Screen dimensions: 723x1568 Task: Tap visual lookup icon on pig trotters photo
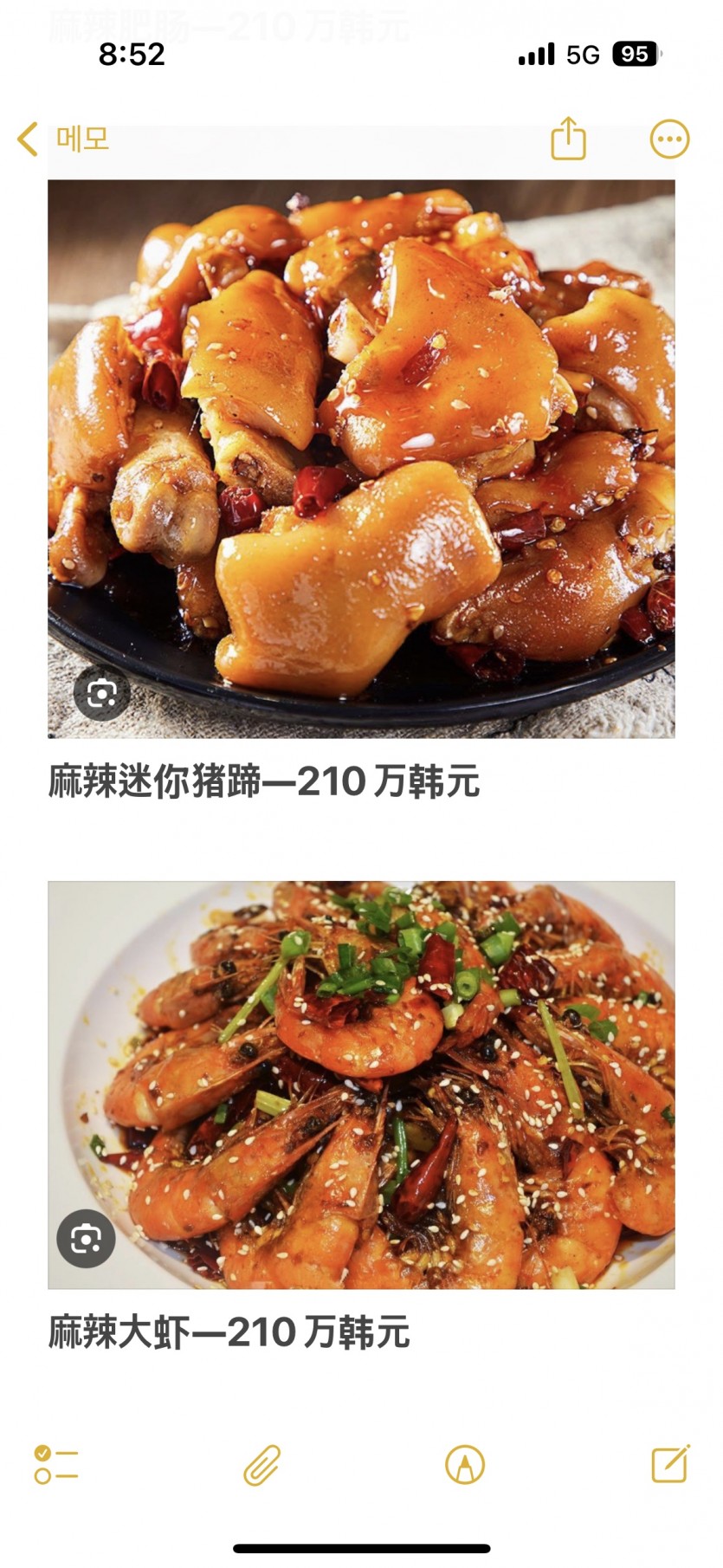click(x=101, y=693)
